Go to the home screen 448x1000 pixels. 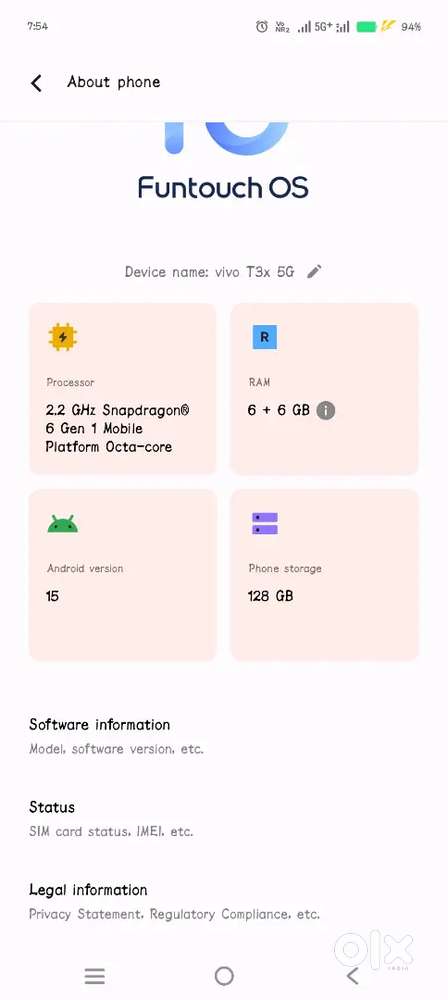click(224, 976)
